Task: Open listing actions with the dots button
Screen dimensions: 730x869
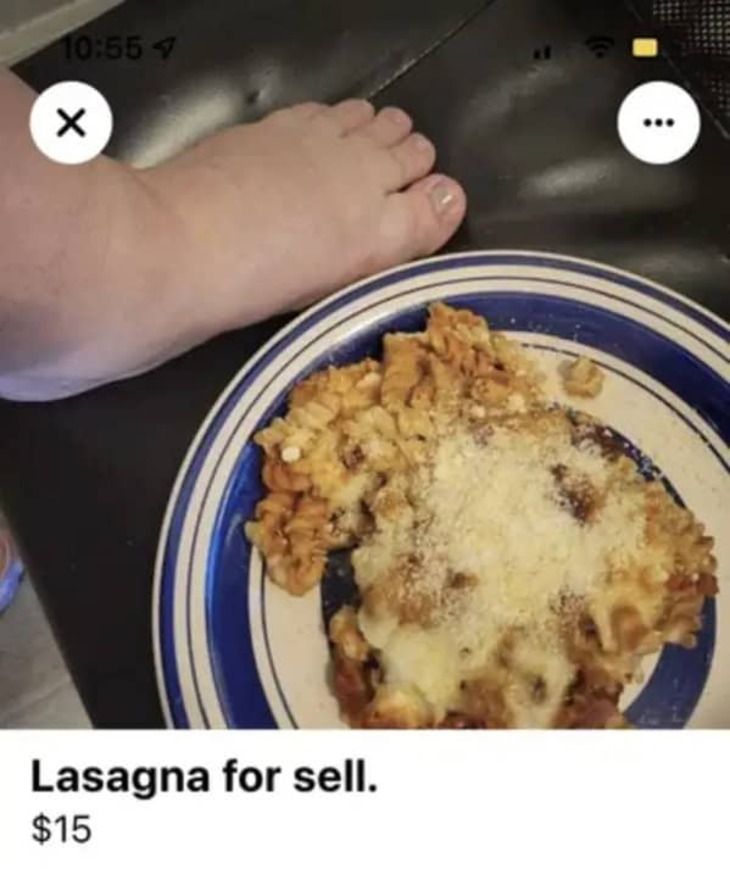Action: click(660, 120)
